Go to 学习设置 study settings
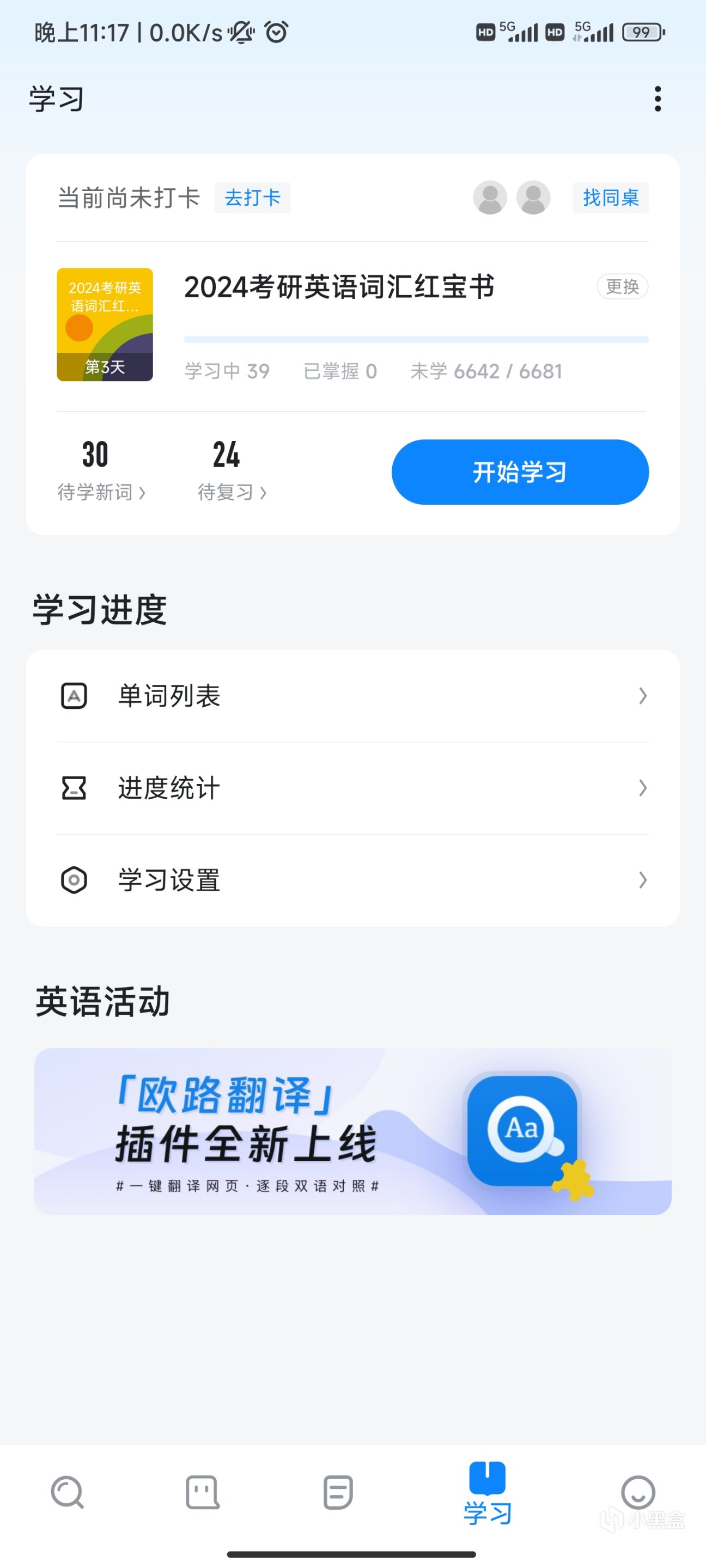Viewport: 706px width, 1568px height. (352, 880)
